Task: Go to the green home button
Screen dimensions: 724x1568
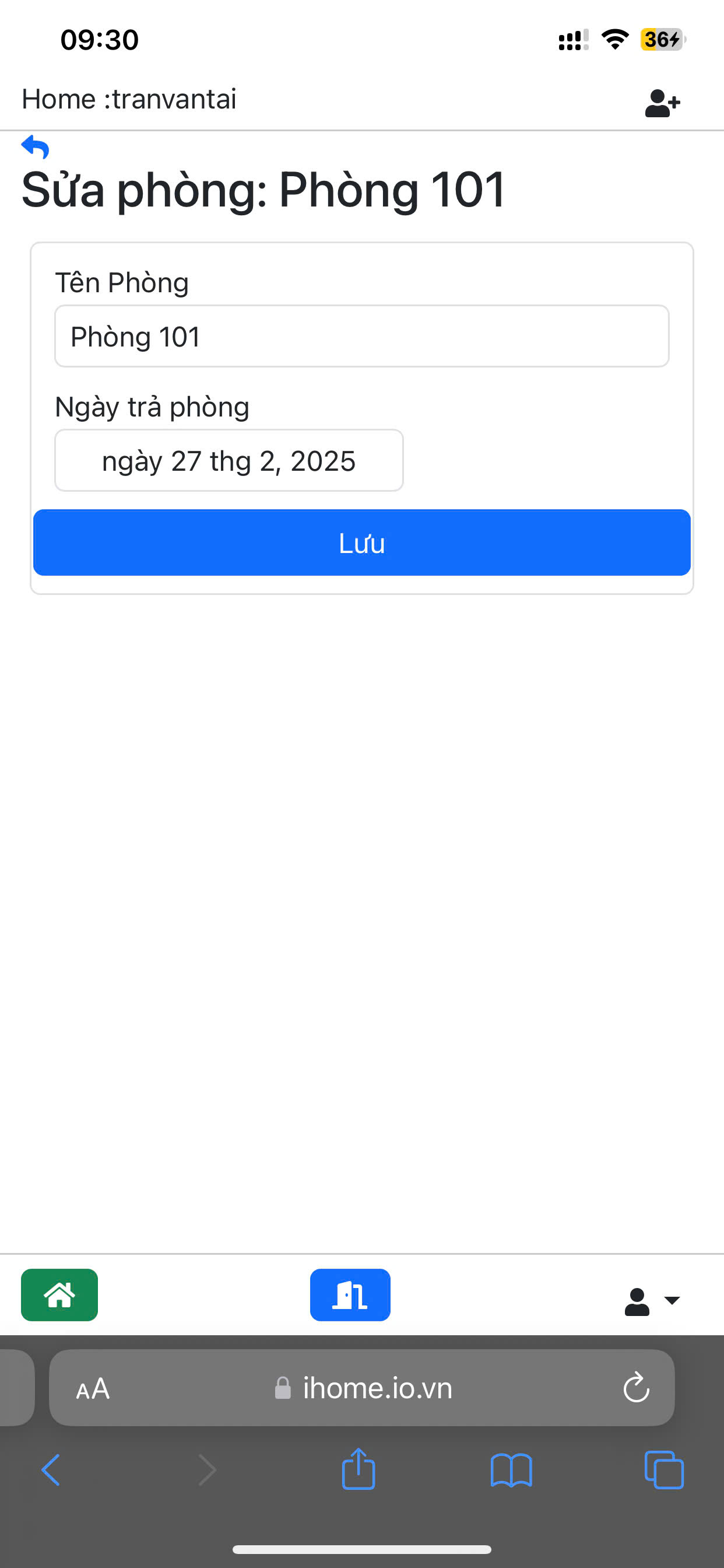Action: [x=59, y=1294]
